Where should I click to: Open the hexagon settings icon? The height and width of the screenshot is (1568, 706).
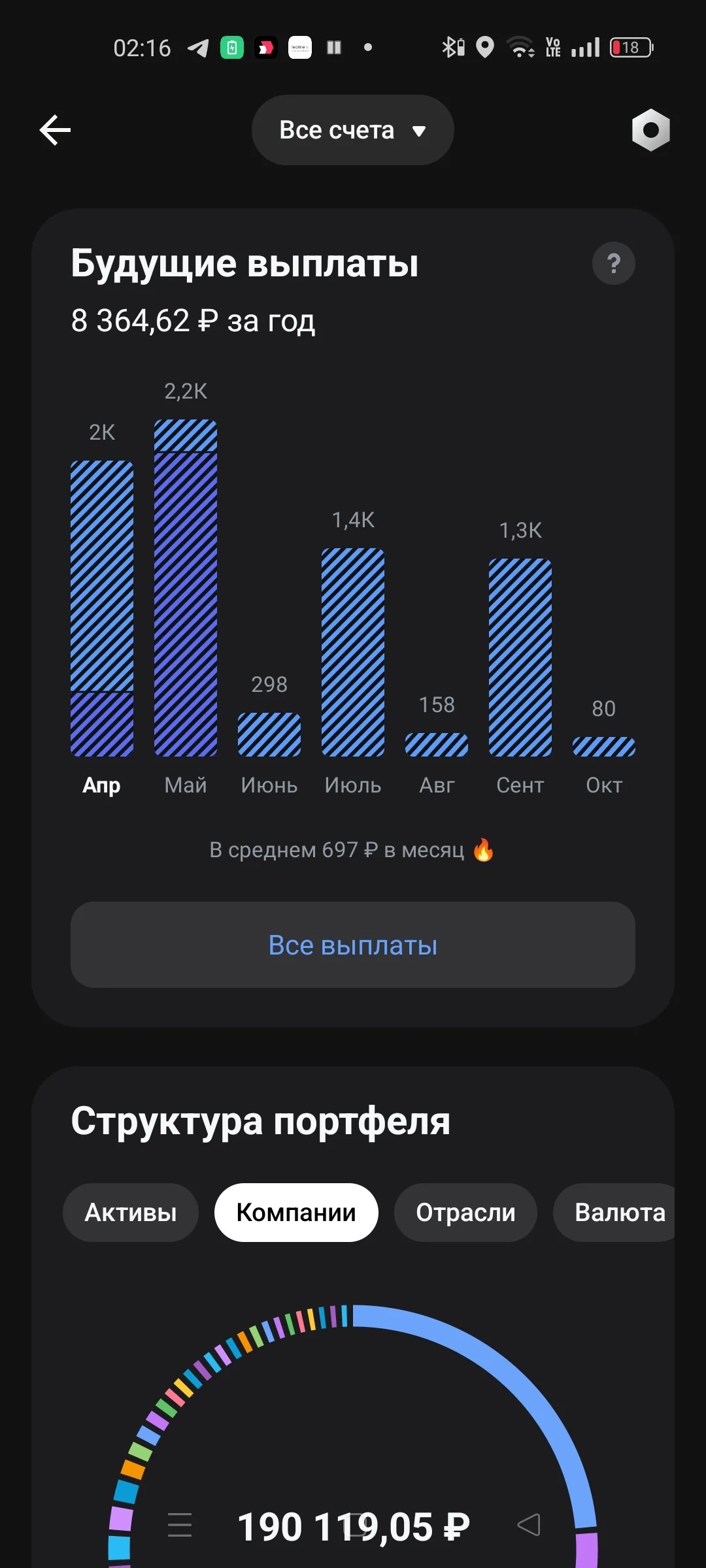[x=650, y=130]
